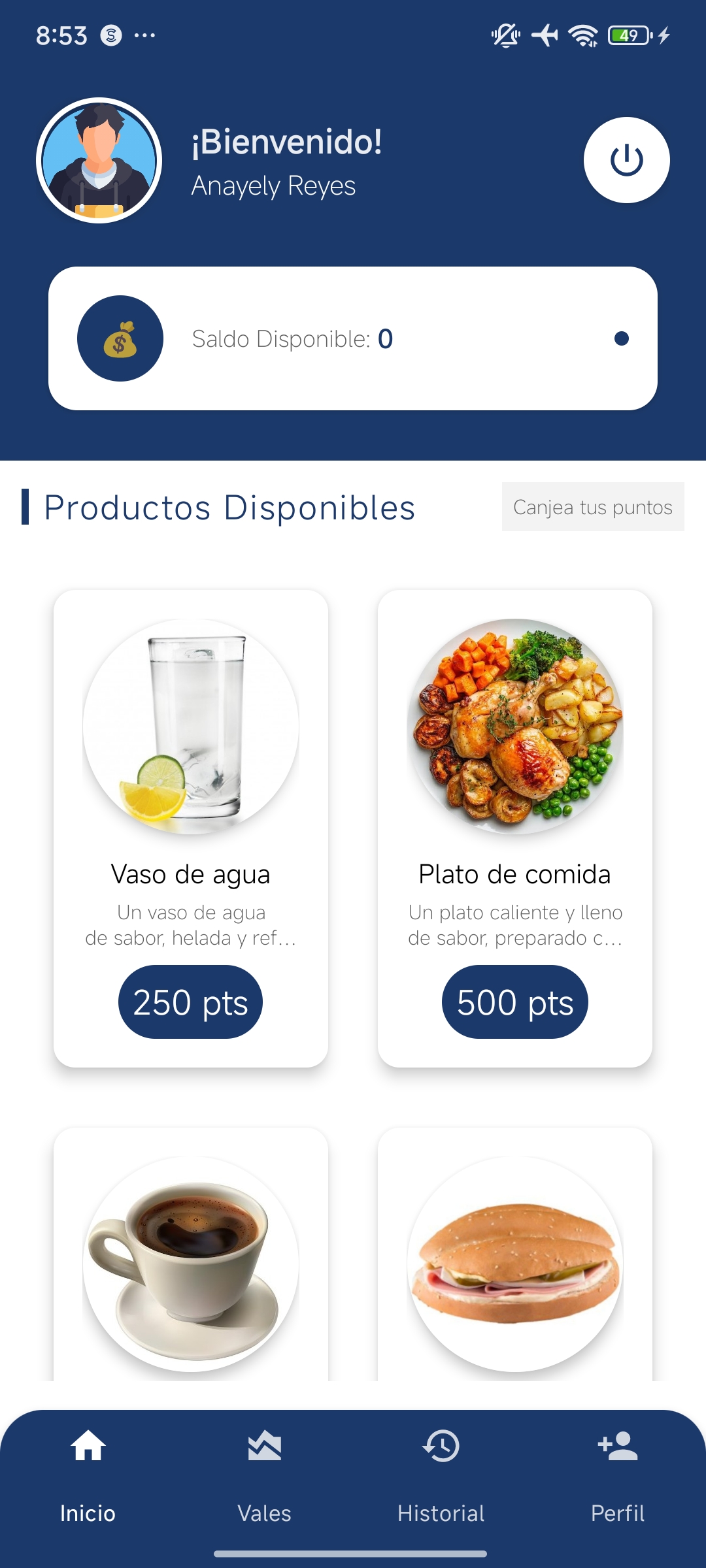Viewport: 706px width, 1568px height.
Task: Open the Plato de comida product card
Action: 514,784
